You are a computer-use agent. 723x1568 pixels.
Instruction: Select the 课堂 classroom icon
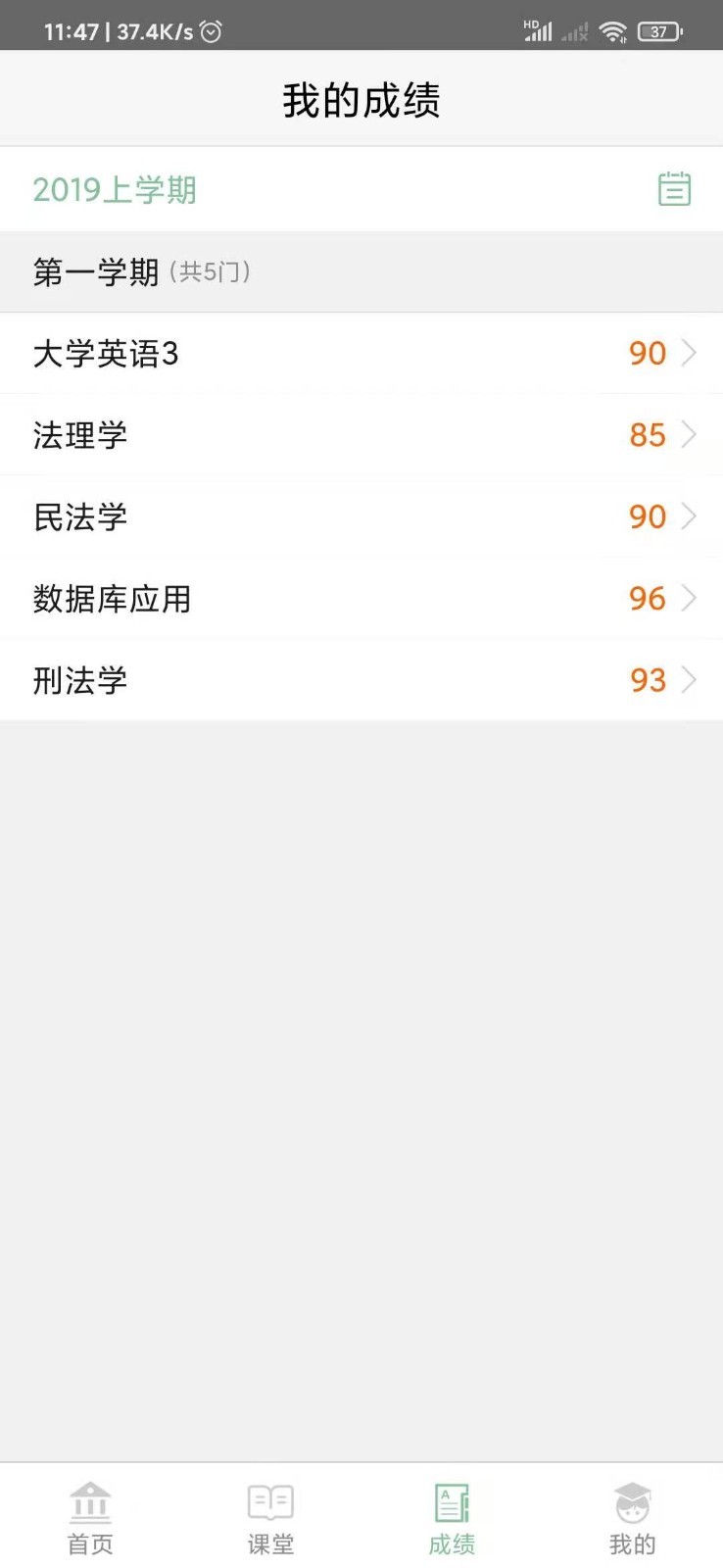point(270,1499)
